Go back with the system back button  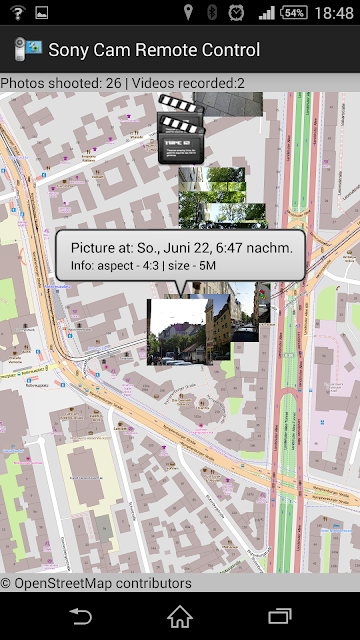[x=82, y=616]
